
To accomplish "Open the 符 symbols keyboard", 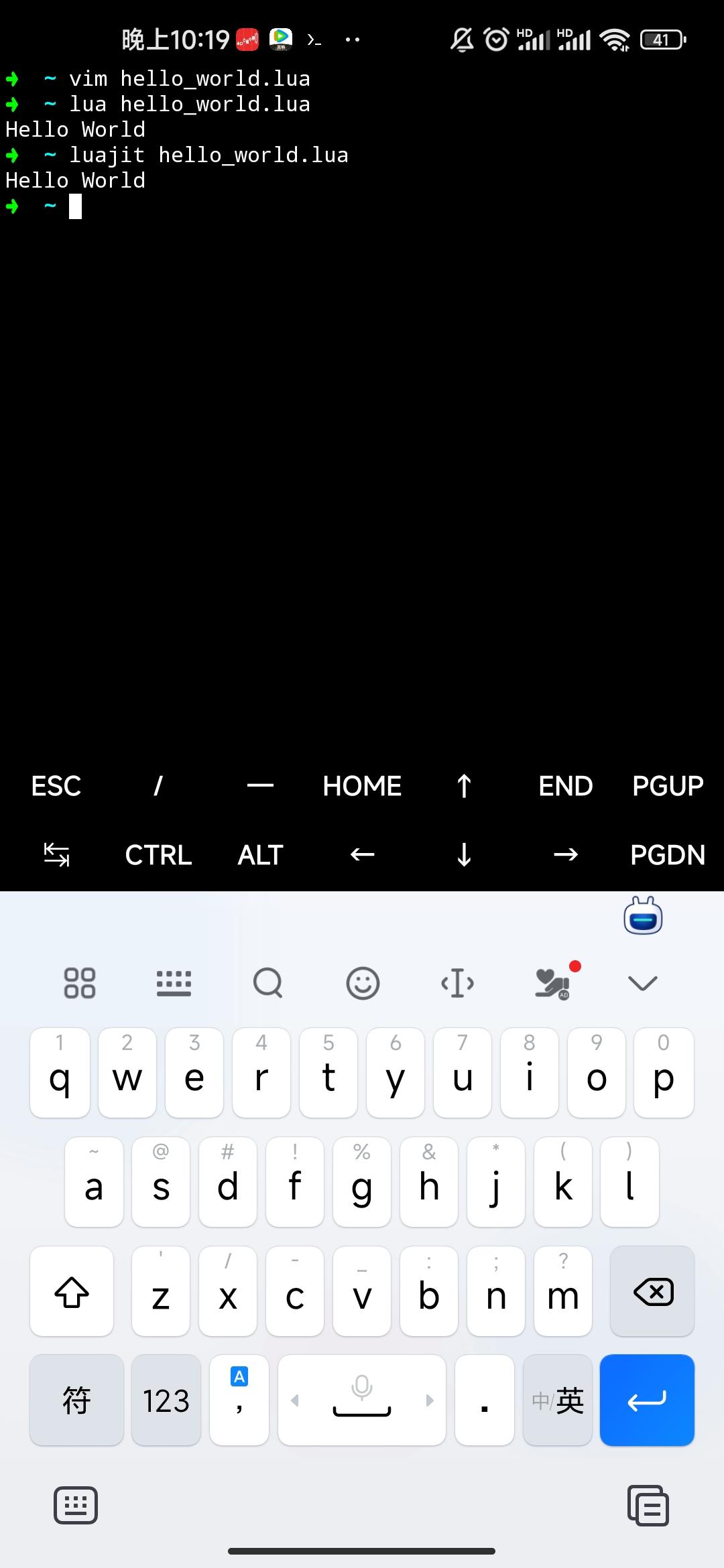I will coord(76,1400).
